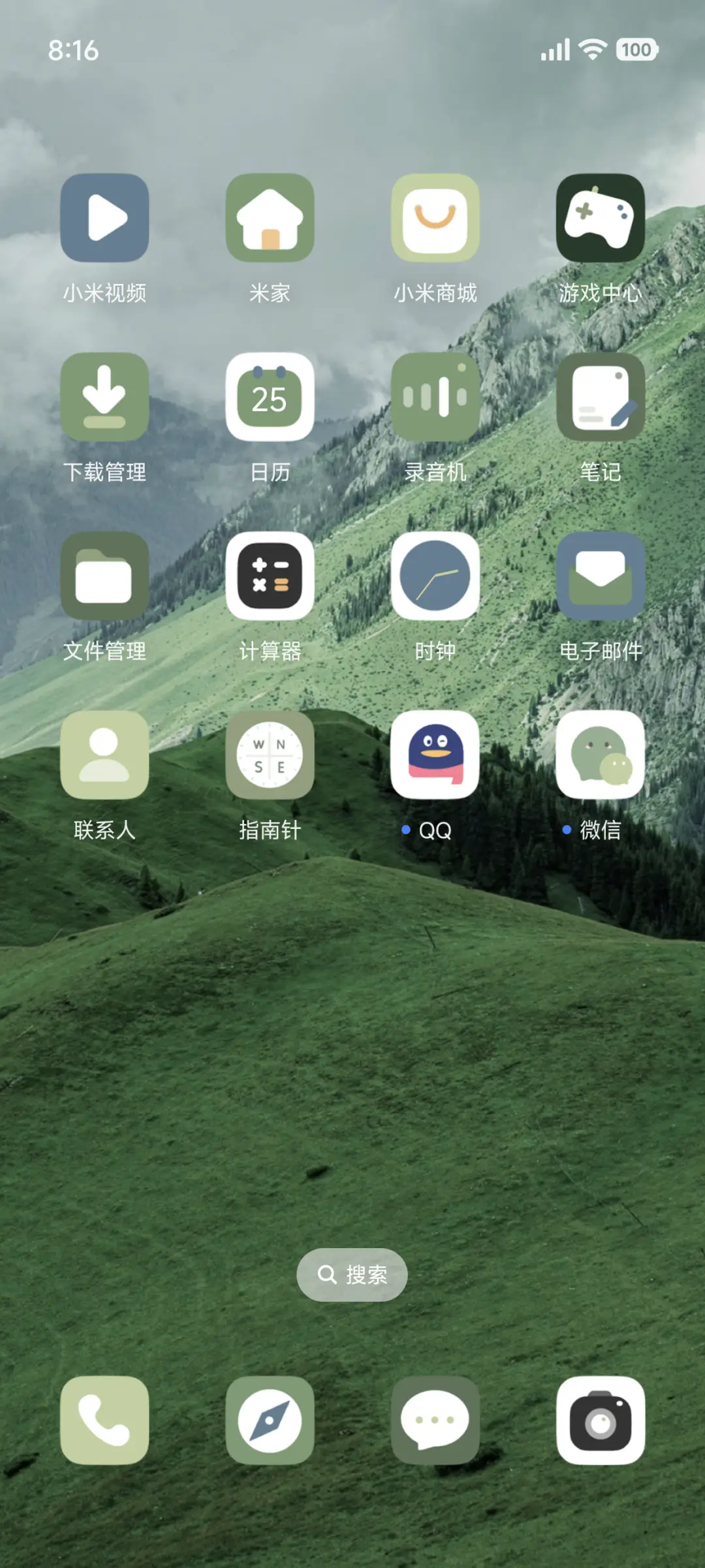
Task: Open 微信 WeChat messenger
Action: click(601, 756)
